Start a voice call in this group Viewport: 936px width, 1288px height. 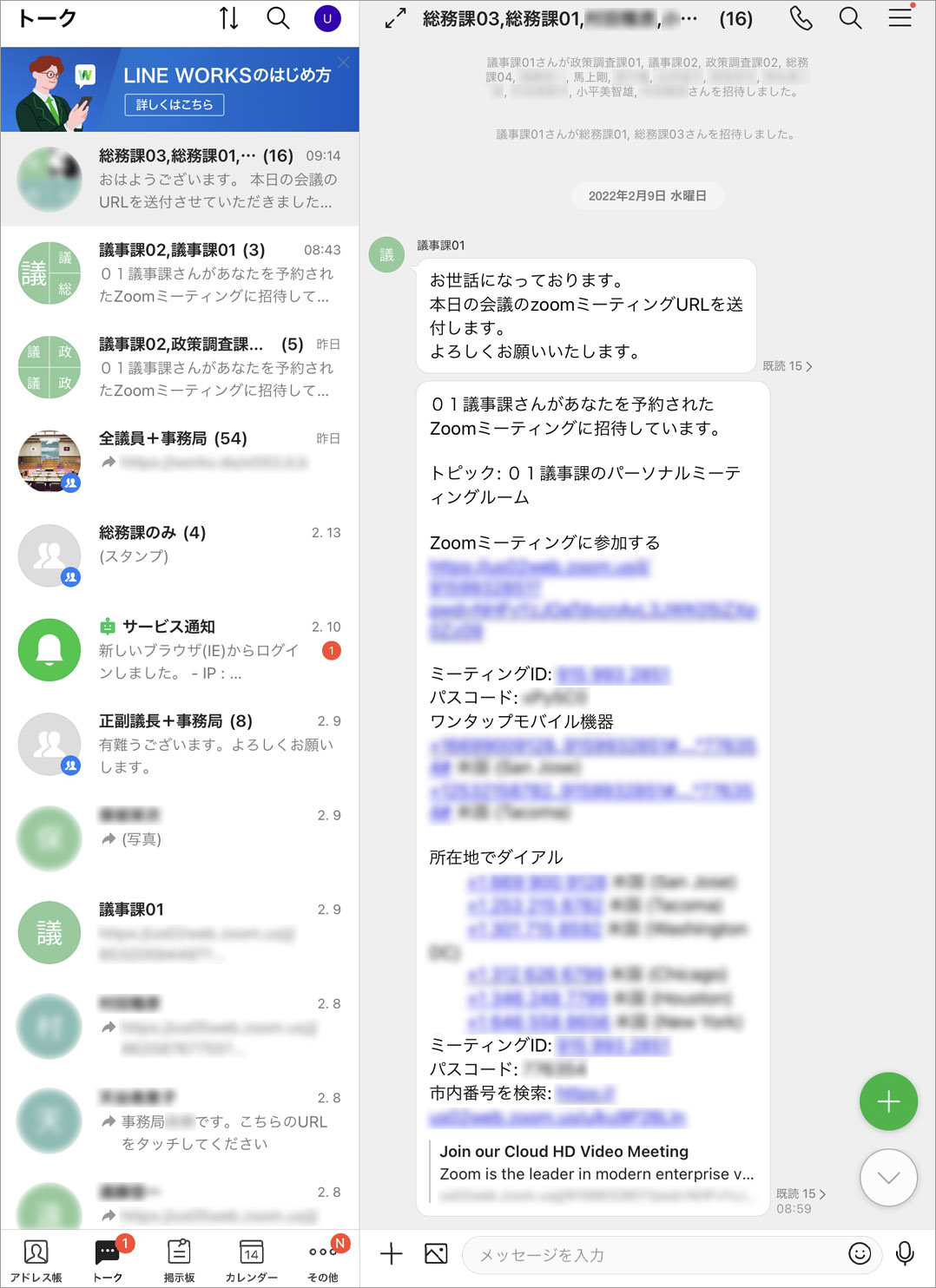coord(801,18)
